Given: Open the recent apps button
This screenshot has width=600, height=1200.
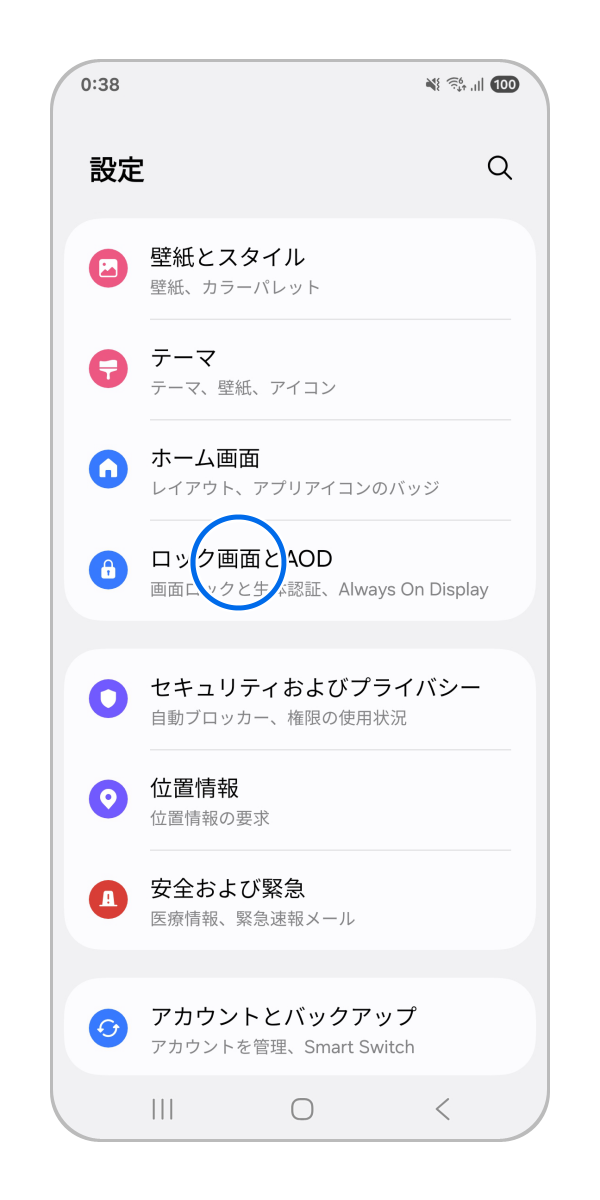Looking at the screenshot, I should point(162,1108).
